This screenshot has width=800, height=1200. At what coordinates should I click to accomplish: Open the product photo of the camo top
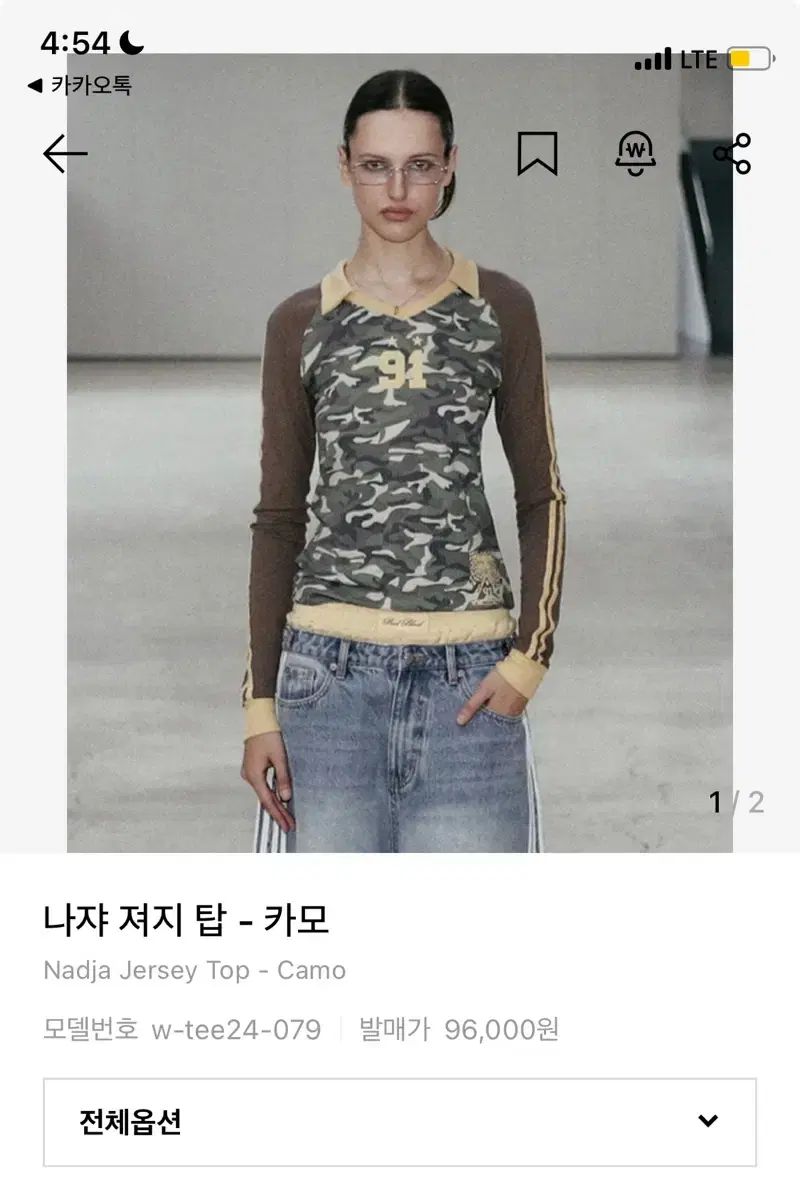coord(400,500)
